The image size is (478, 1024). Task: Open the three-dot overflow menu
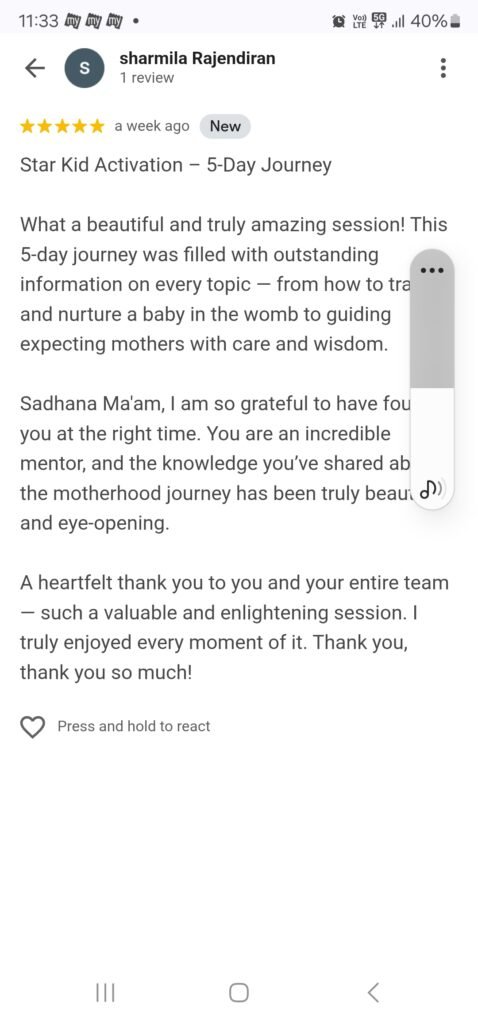[443, 68]
